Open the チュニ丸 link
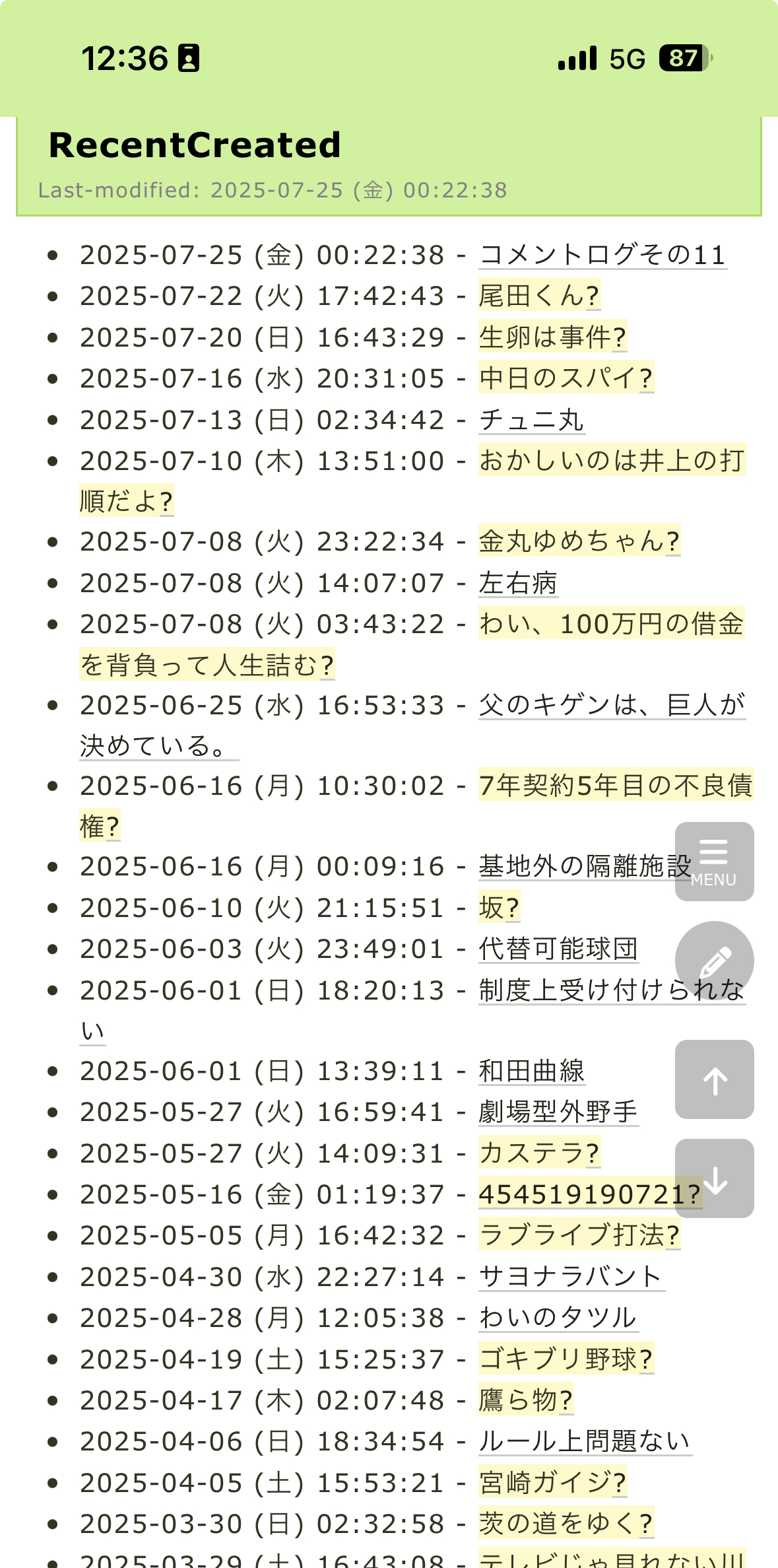 [x=532, y=420]
